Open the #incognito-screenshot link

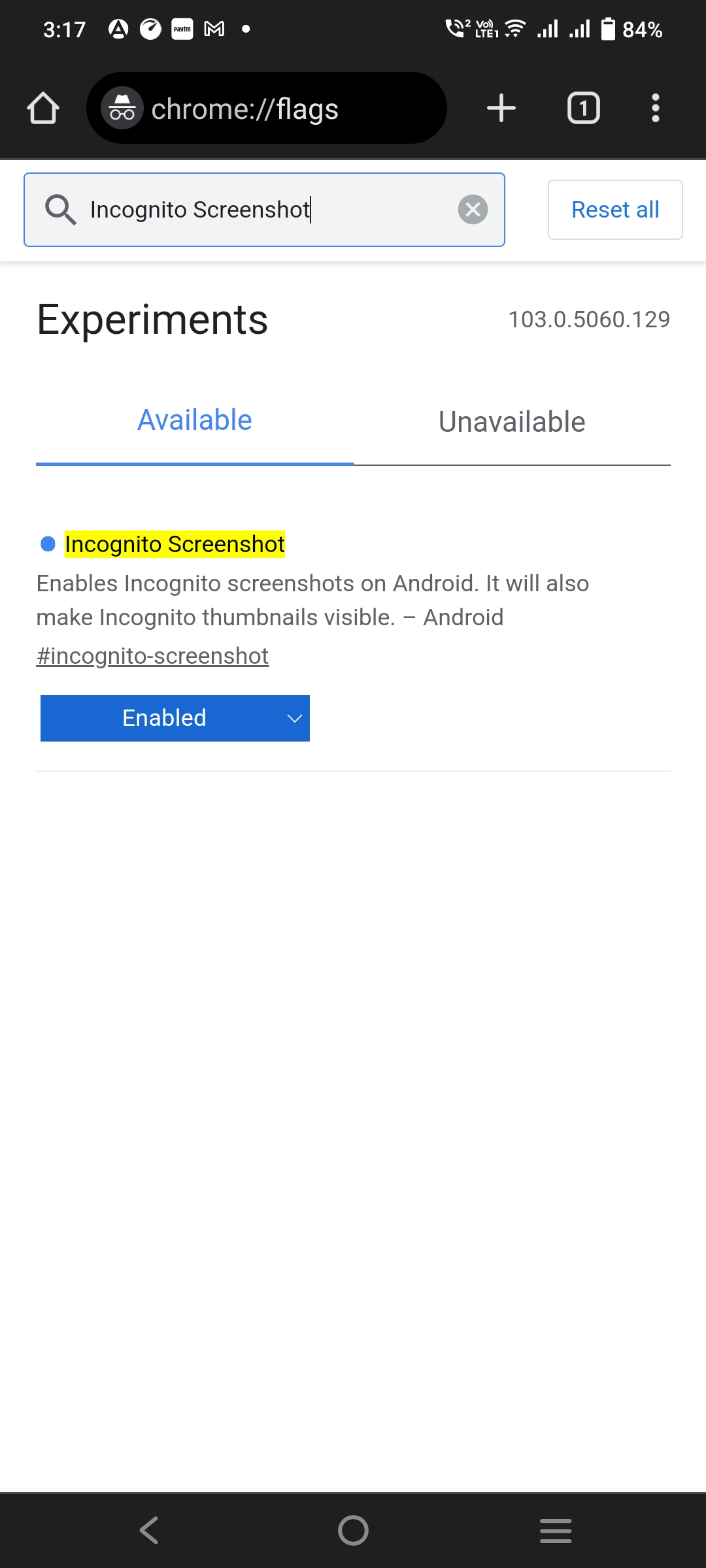click(152, 656)
